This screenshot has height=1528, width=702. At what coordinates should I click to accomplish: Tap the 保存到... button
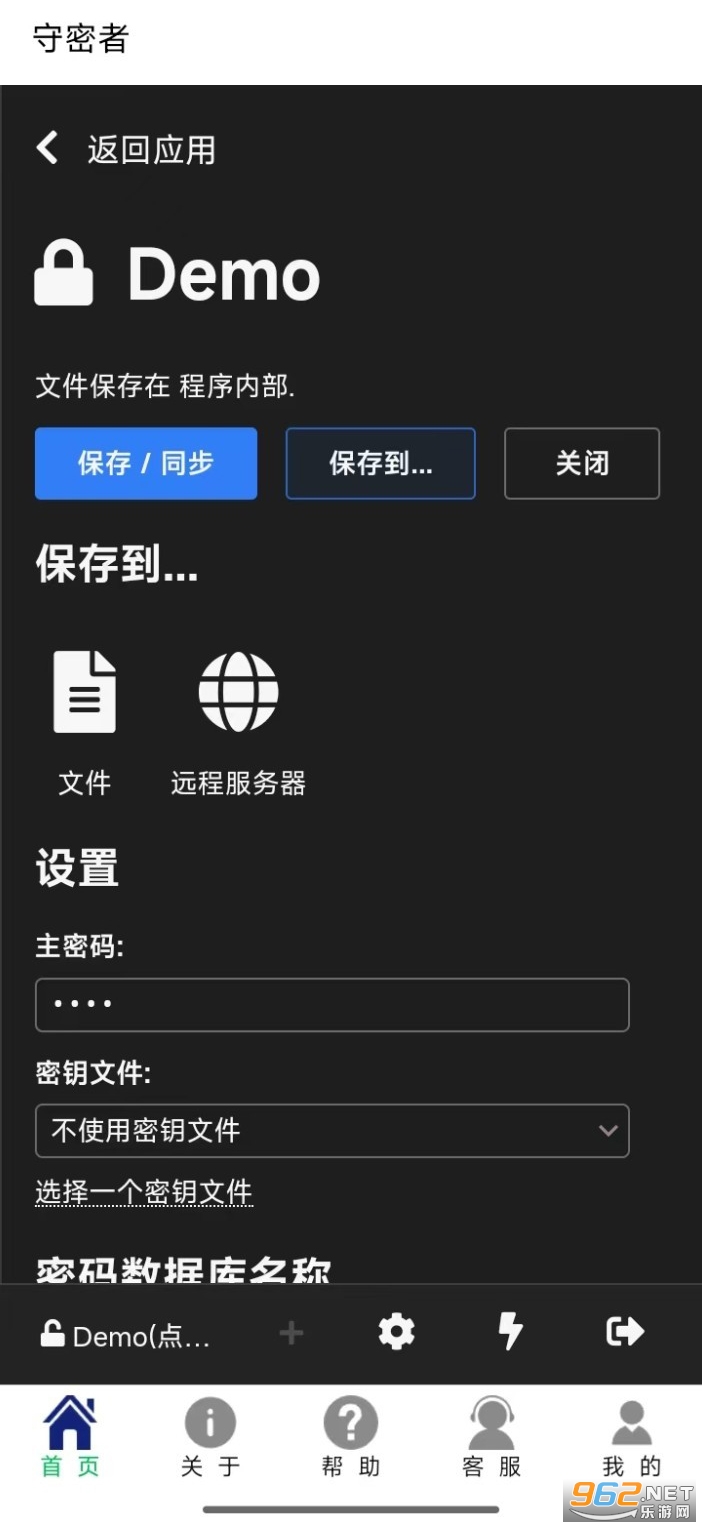(x=380, y=463)
